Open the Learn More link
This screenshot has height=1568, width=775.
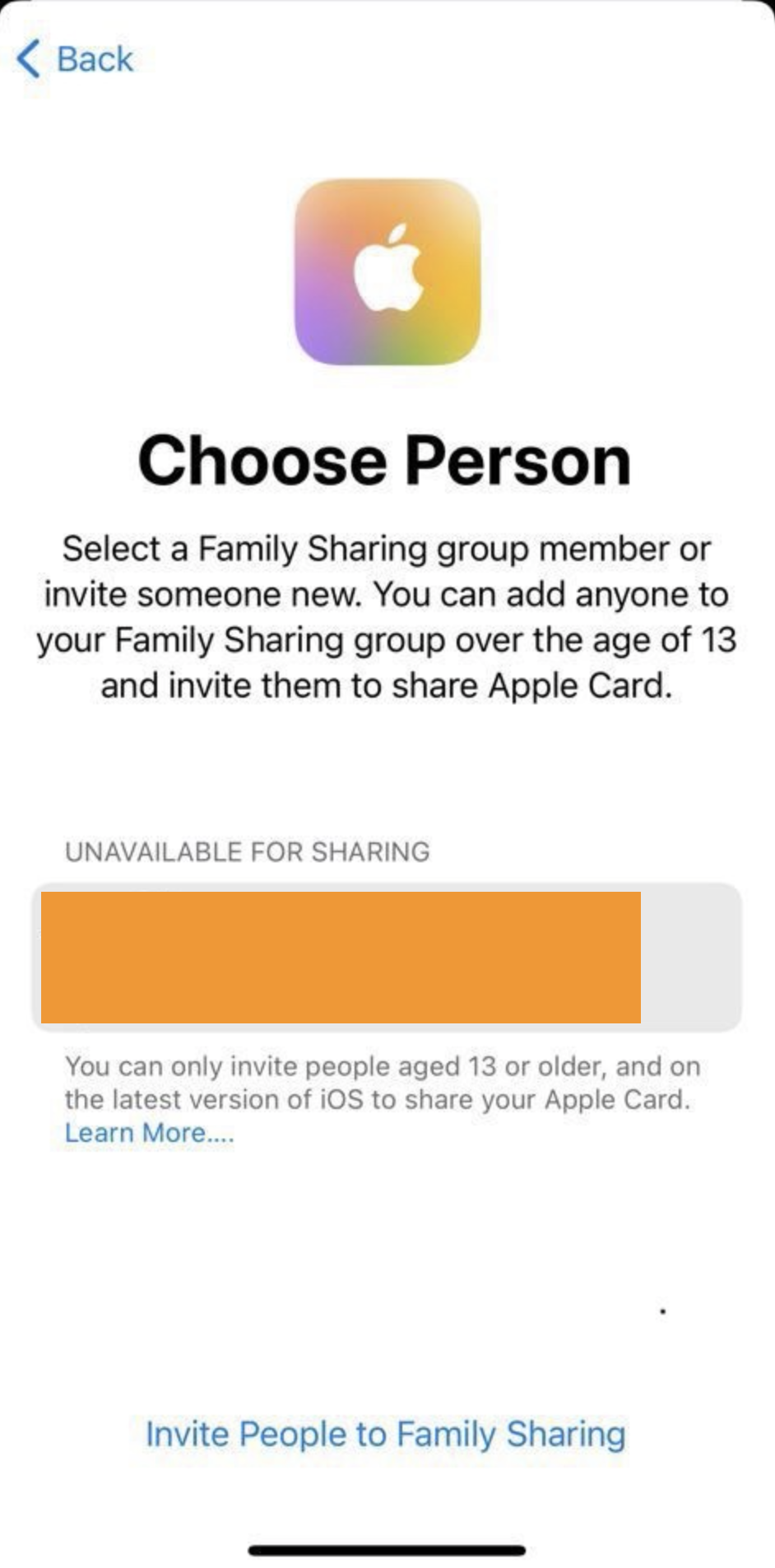[149, 1133]
